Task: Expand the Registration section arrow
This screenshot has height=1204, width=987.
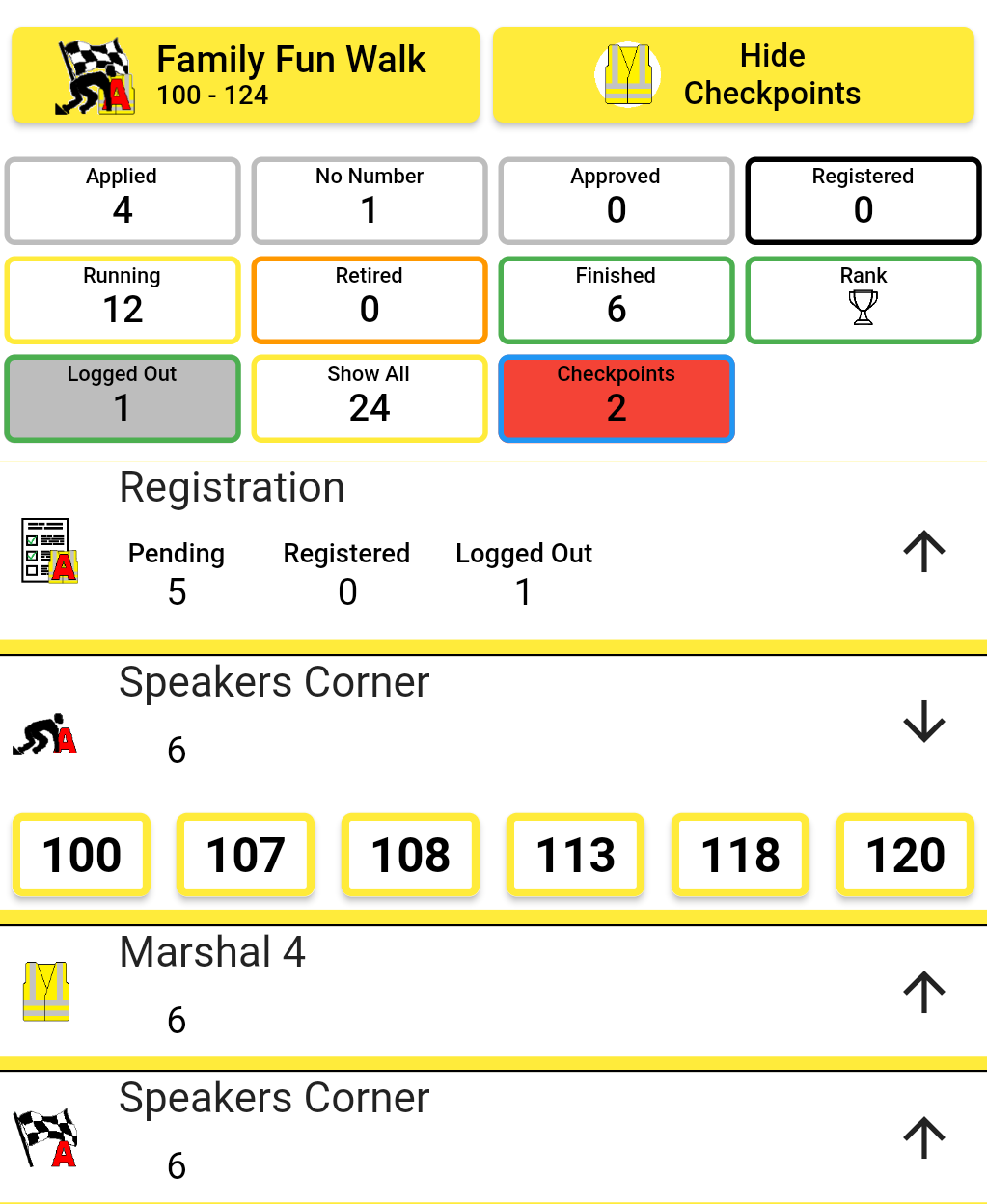Action: (x=923, y=551)
